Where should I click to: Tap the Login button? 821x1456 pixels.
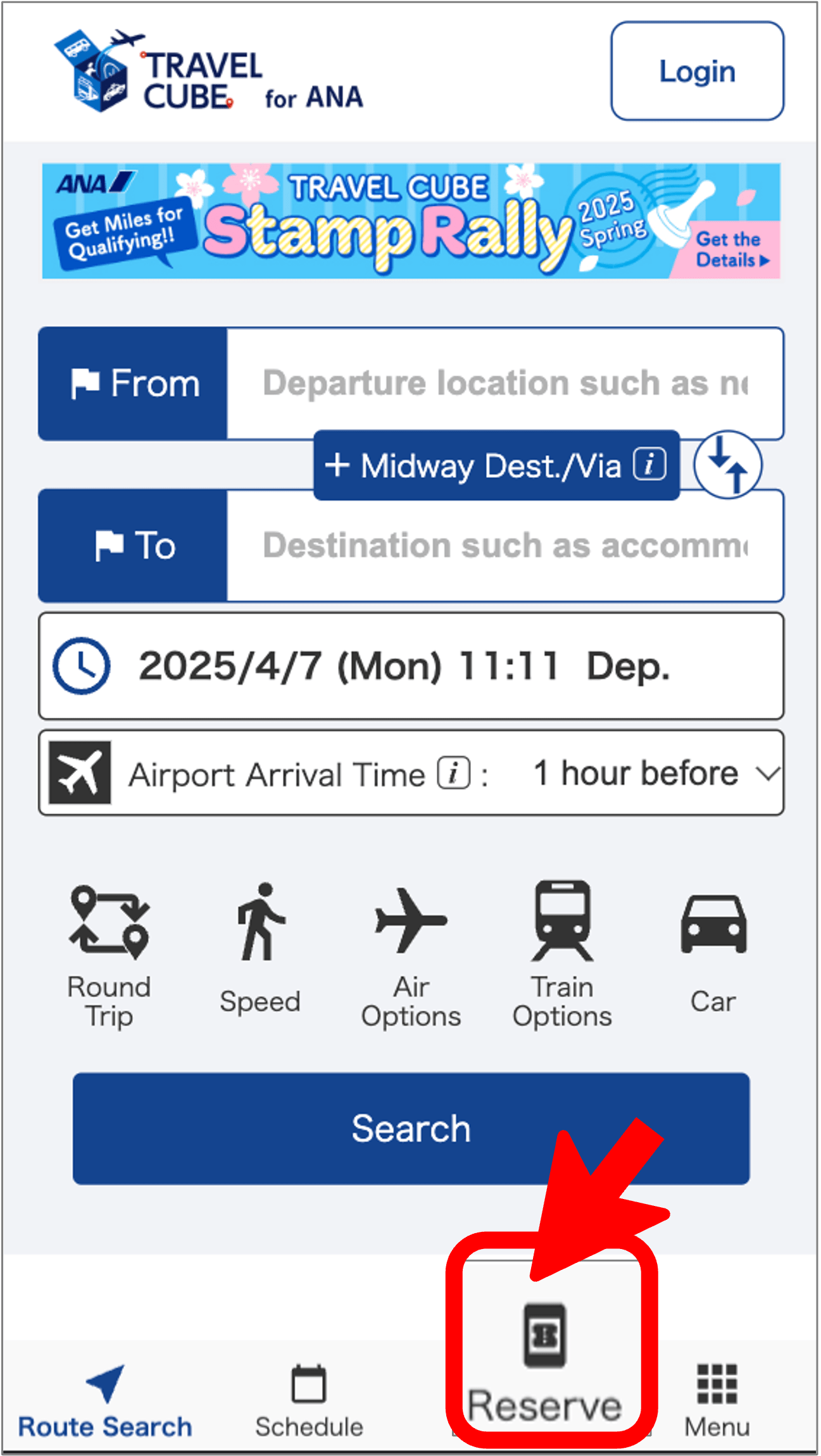coord(697,71)
